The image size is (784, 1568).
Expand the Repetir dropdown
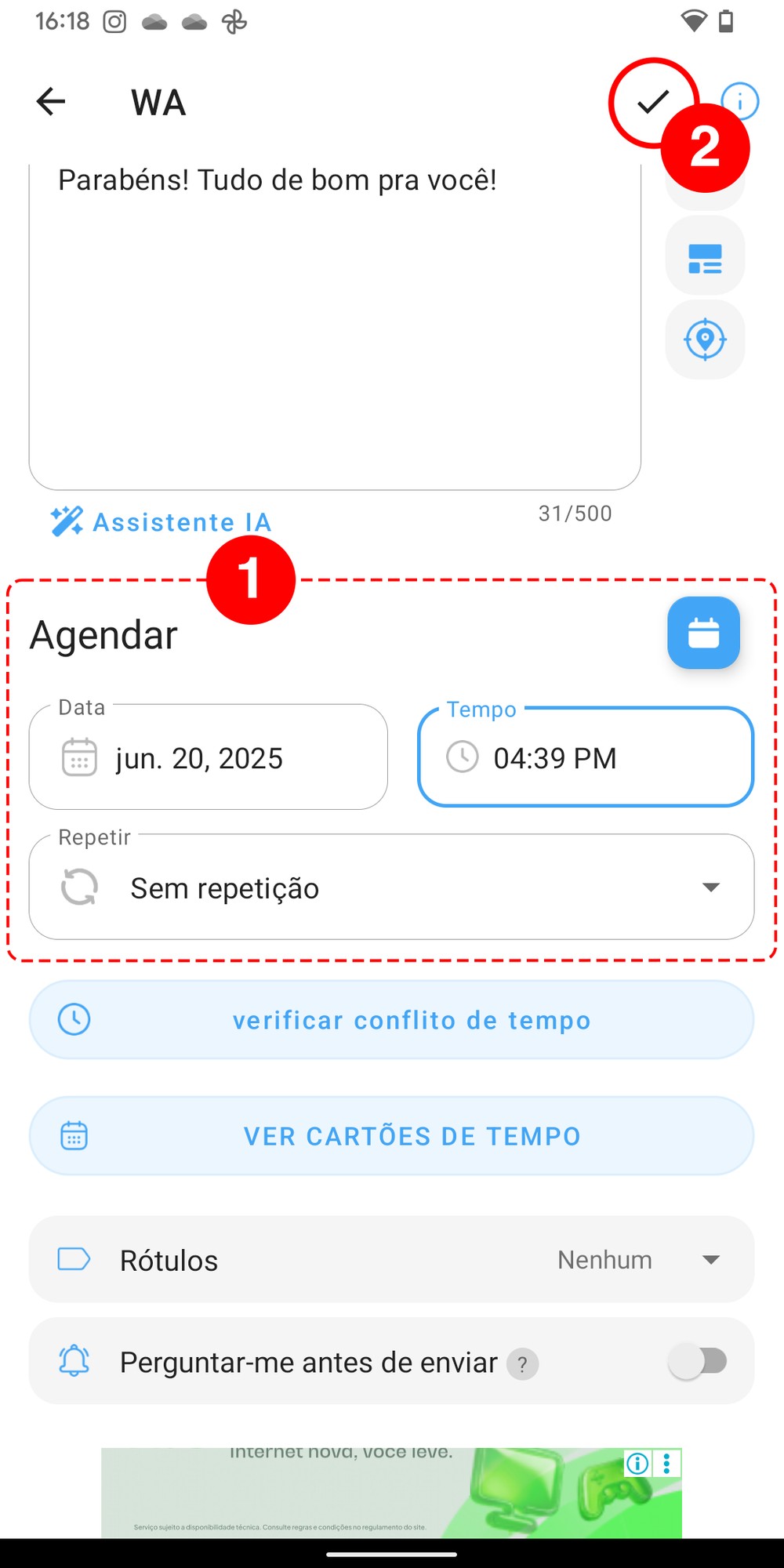[392, 887]
